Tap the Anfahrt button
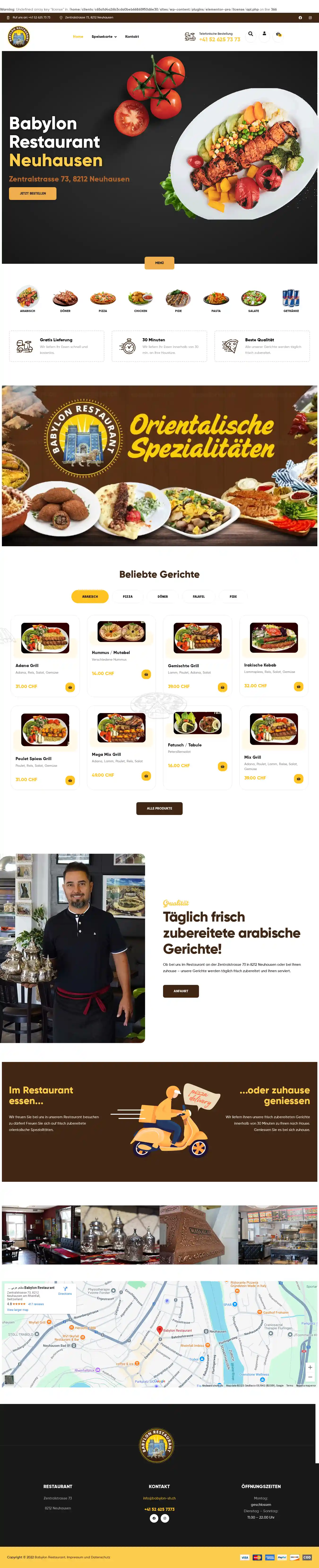The width and height of the screenshot is (319, 1568). [181, 991]
